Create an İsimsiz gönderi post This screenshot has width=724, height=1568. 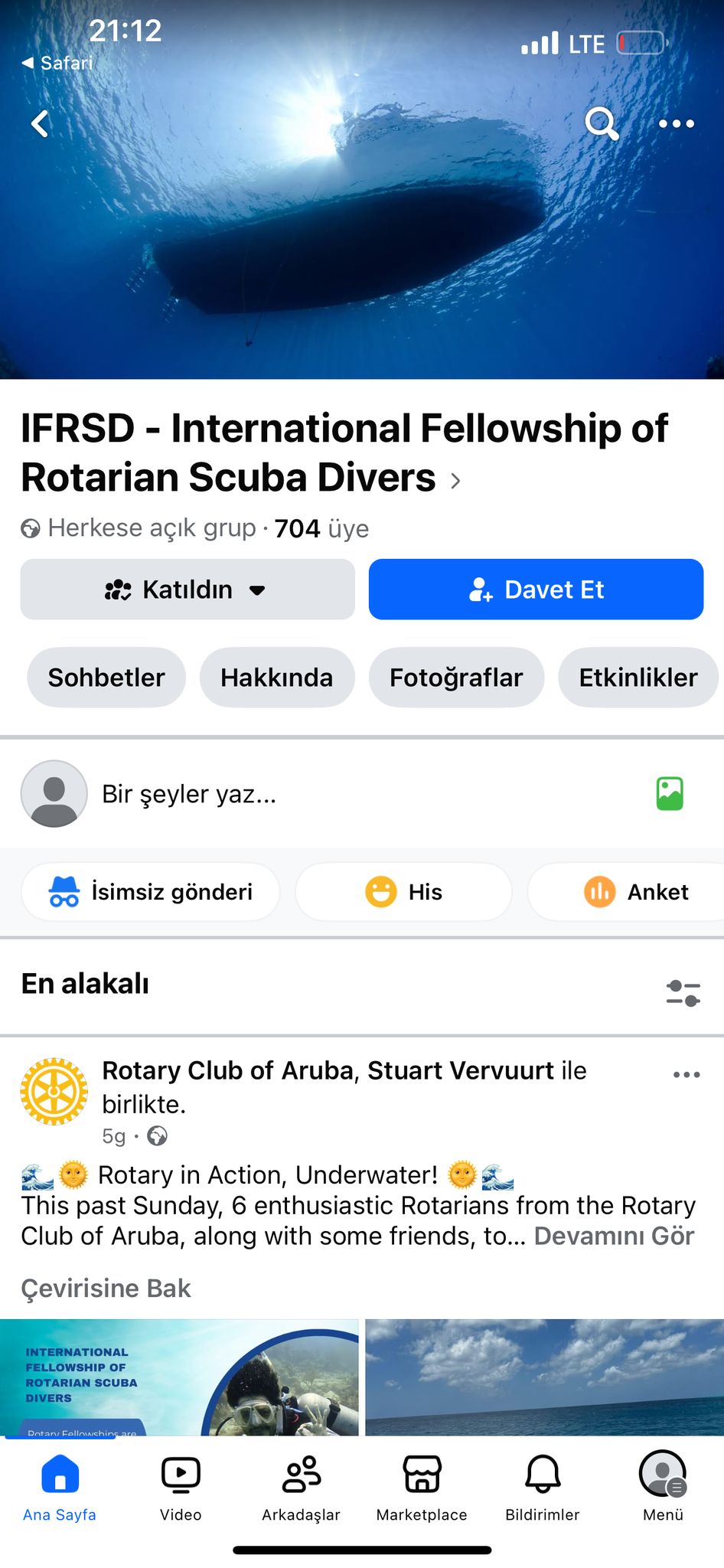(x=151, y=892)
